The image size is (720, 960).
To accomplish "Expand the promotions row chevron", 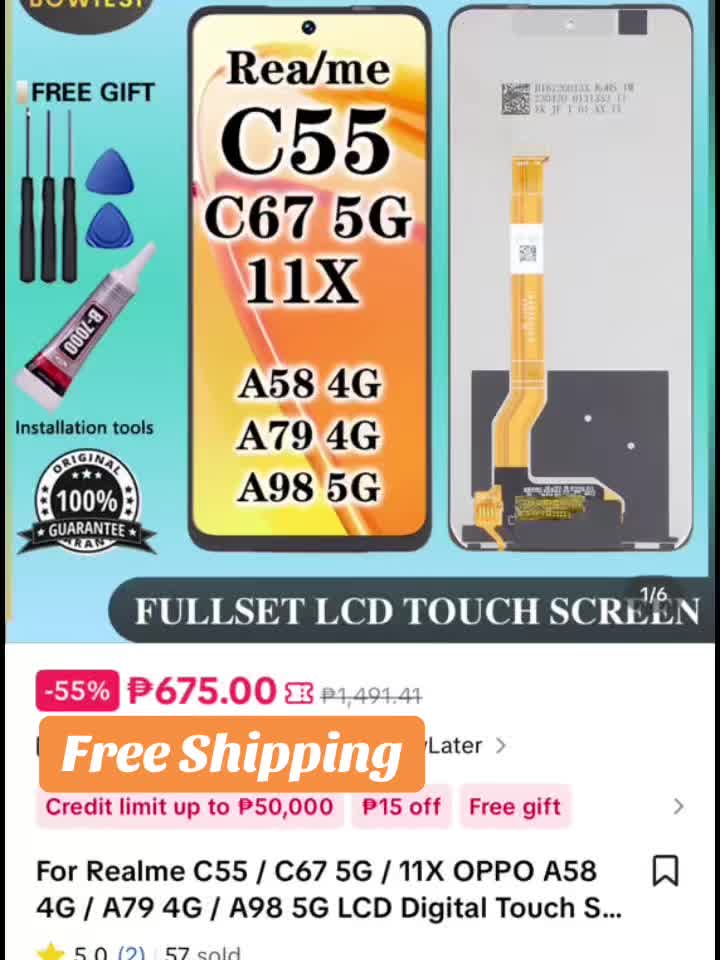I will point(678,806).
